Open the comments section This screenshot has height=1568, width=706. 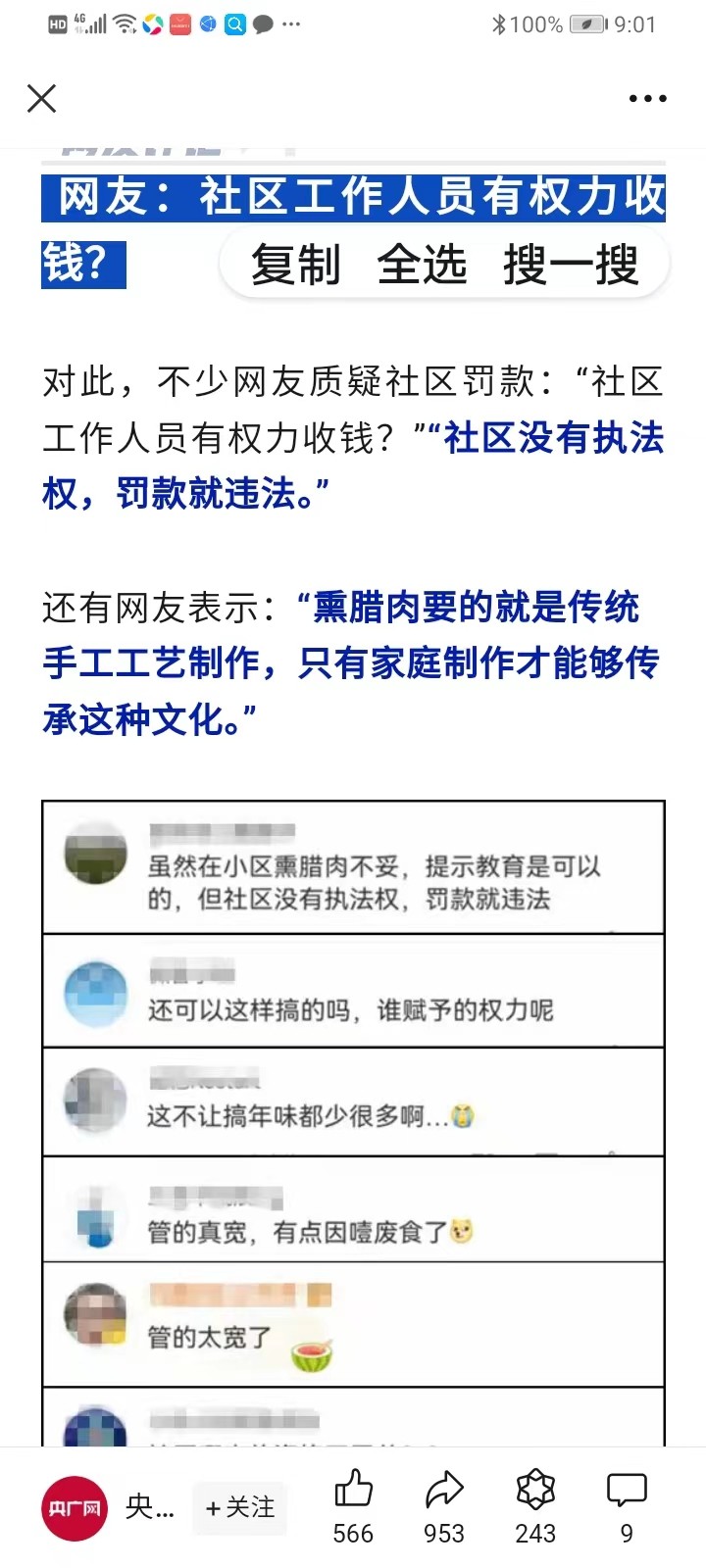(627, 1492)
